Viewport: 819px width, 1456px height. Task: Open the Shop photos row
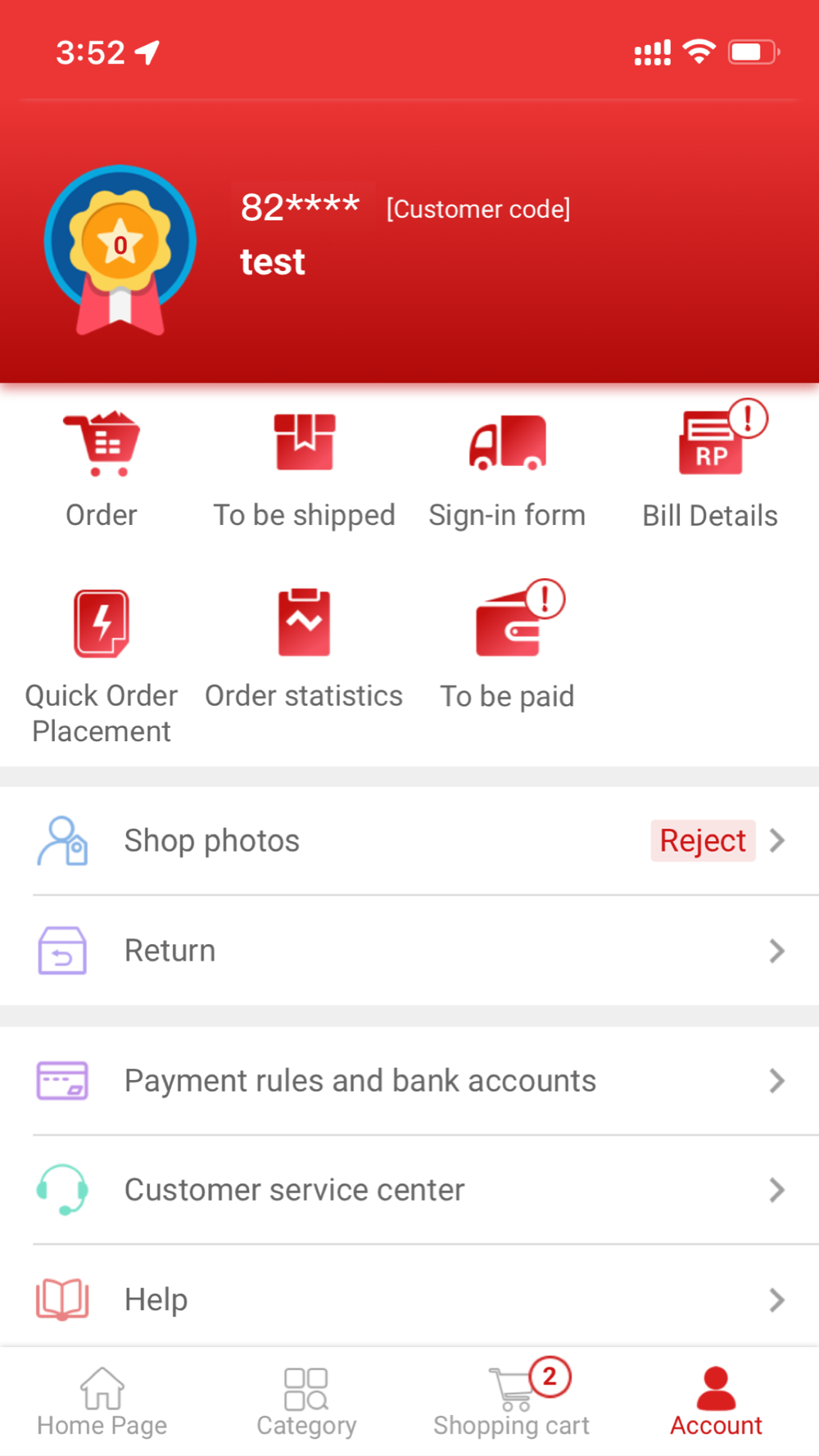[x=409, y=841]
